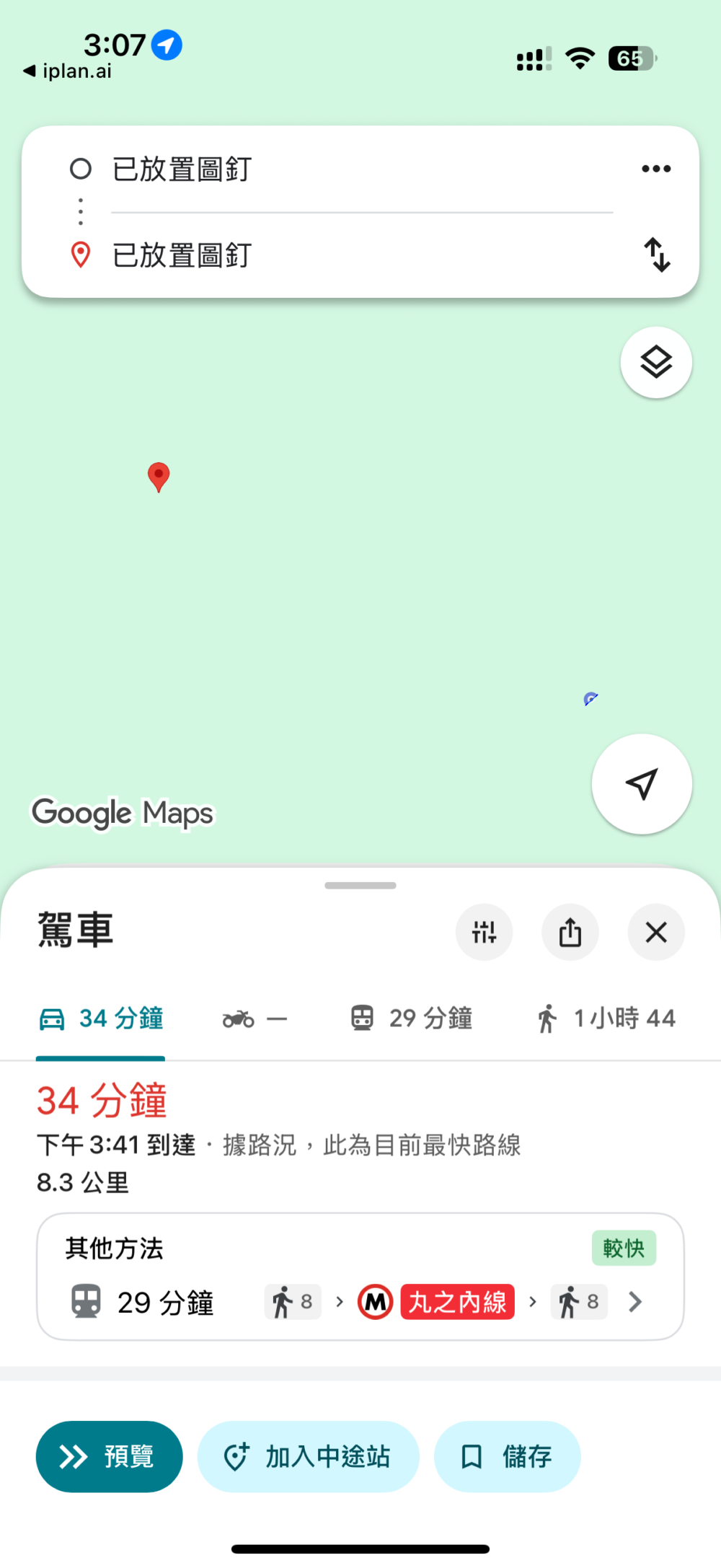The height and width of the screenshot is (1568, 721).
Task: Tap 加入中途站 to add a stop
Action: [308, 1456]
